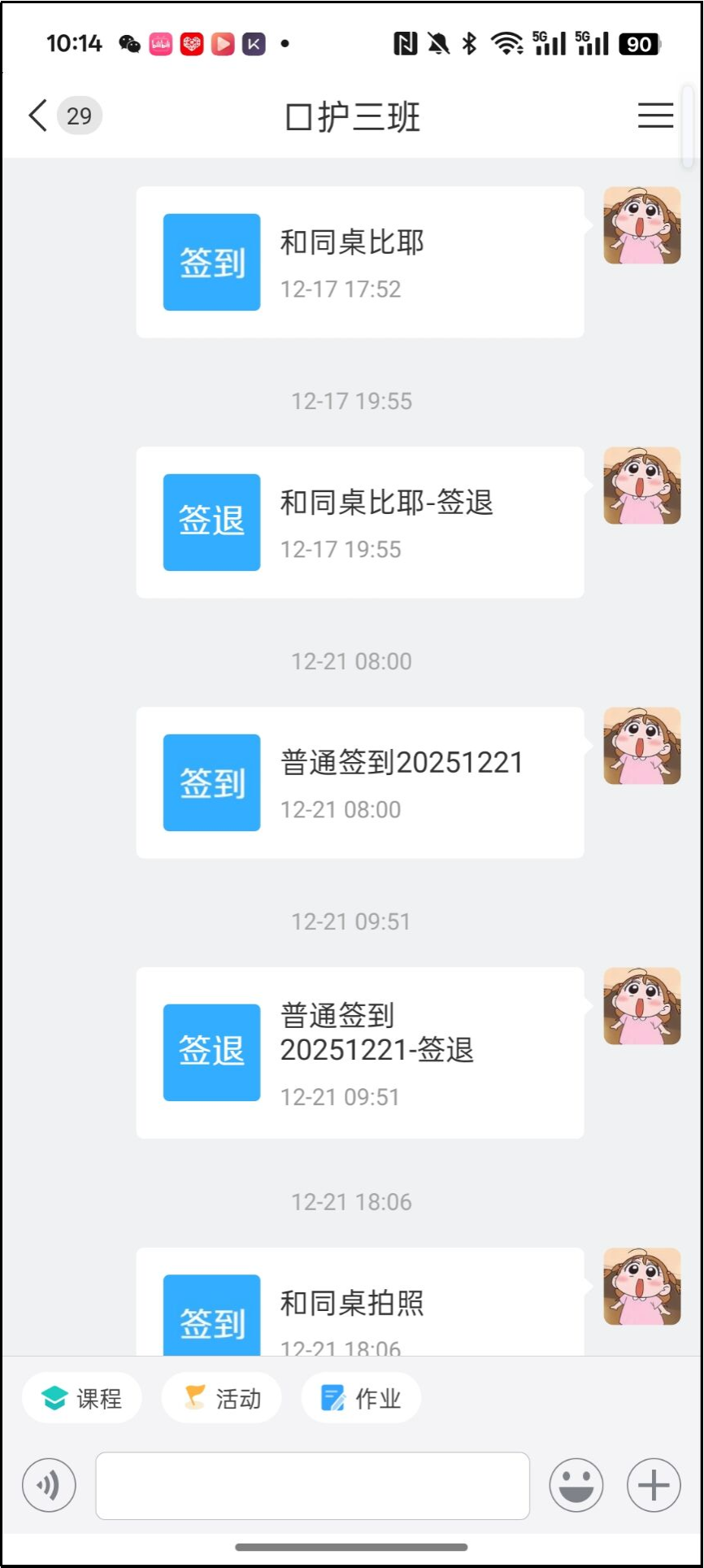Open the 和同桌比耶-签退 sign-out card
Viewport: 704px width, 1568px height.
pos(359,522)
